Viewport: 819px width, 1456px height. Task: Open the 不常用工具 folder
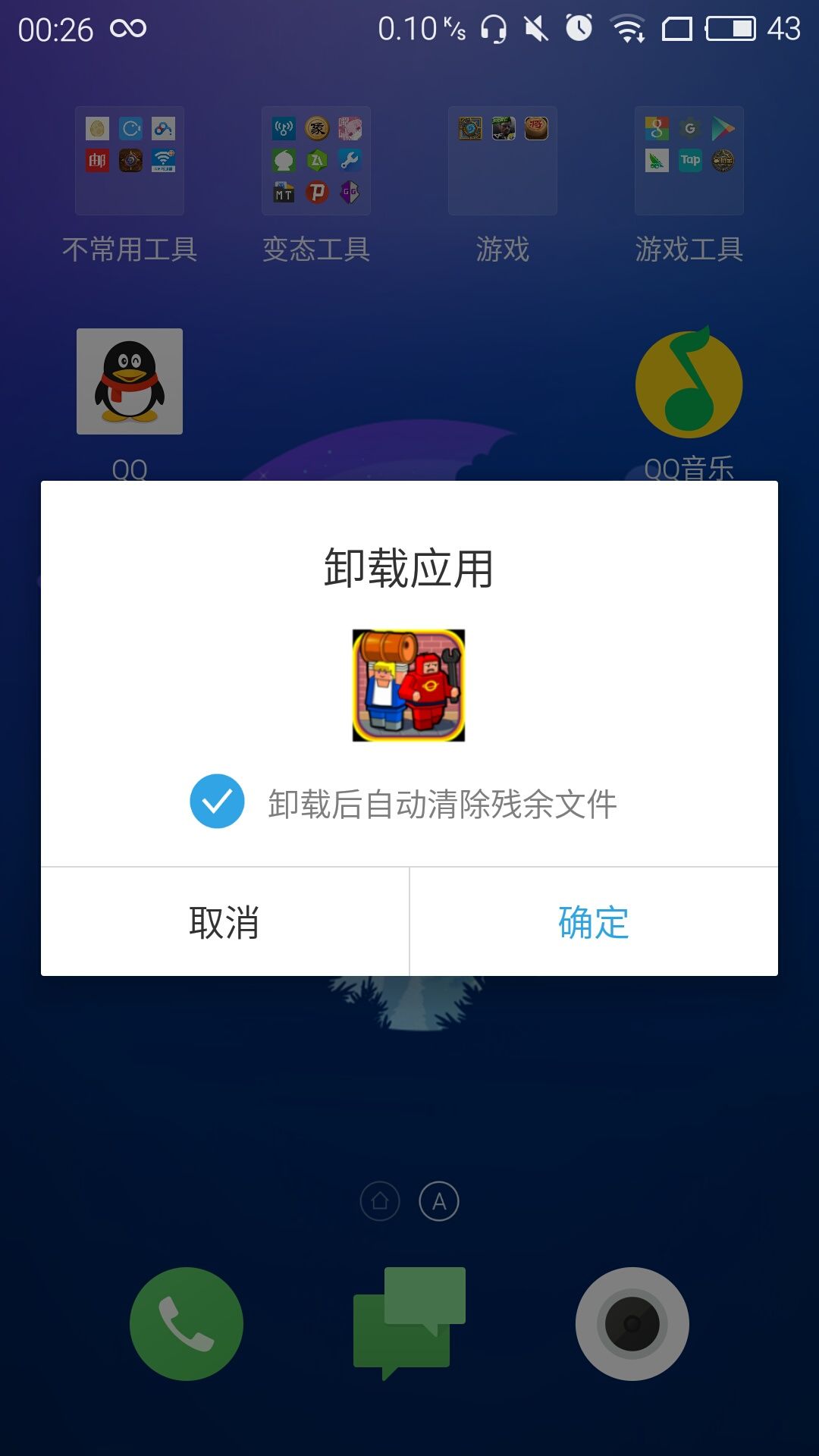coord(128,160)
